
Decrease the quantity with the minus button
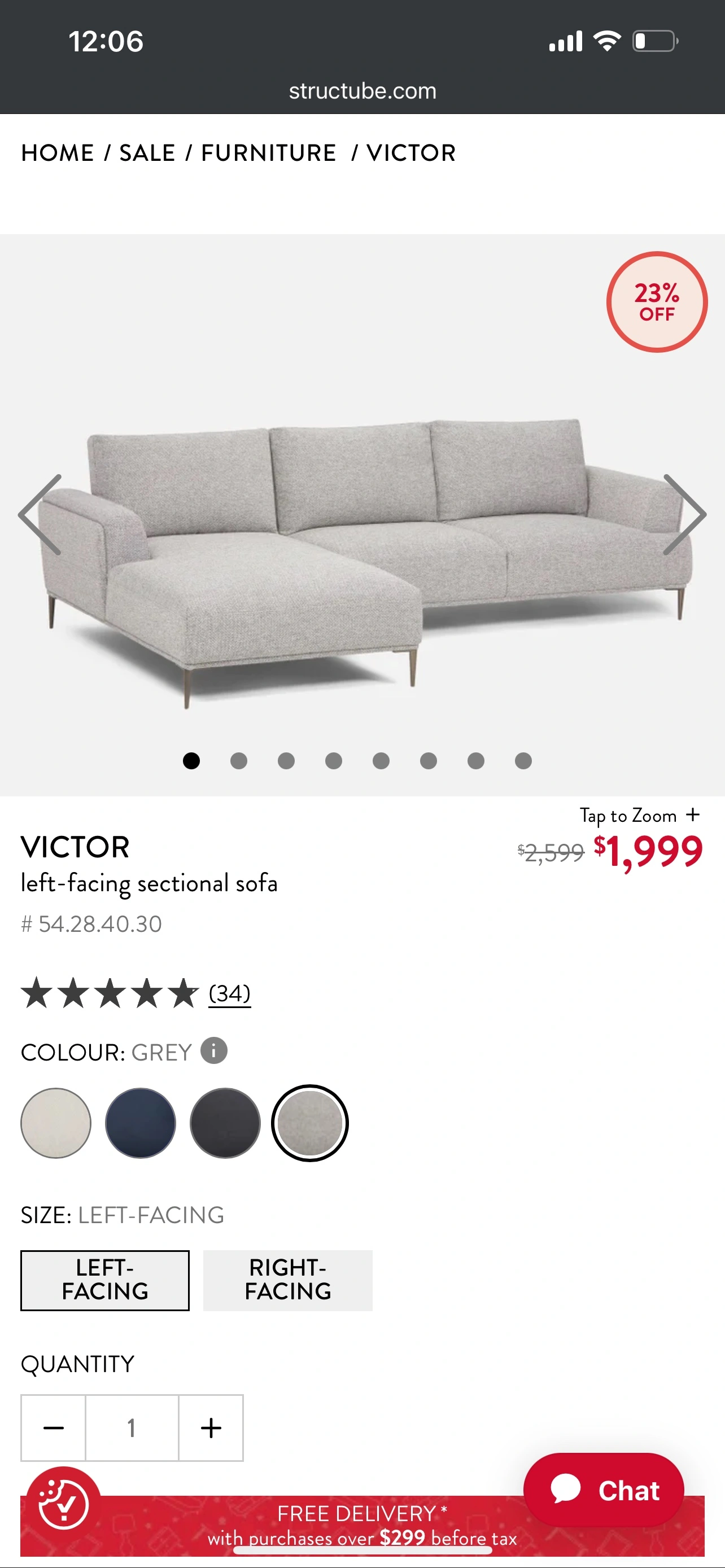(54, 1427)
